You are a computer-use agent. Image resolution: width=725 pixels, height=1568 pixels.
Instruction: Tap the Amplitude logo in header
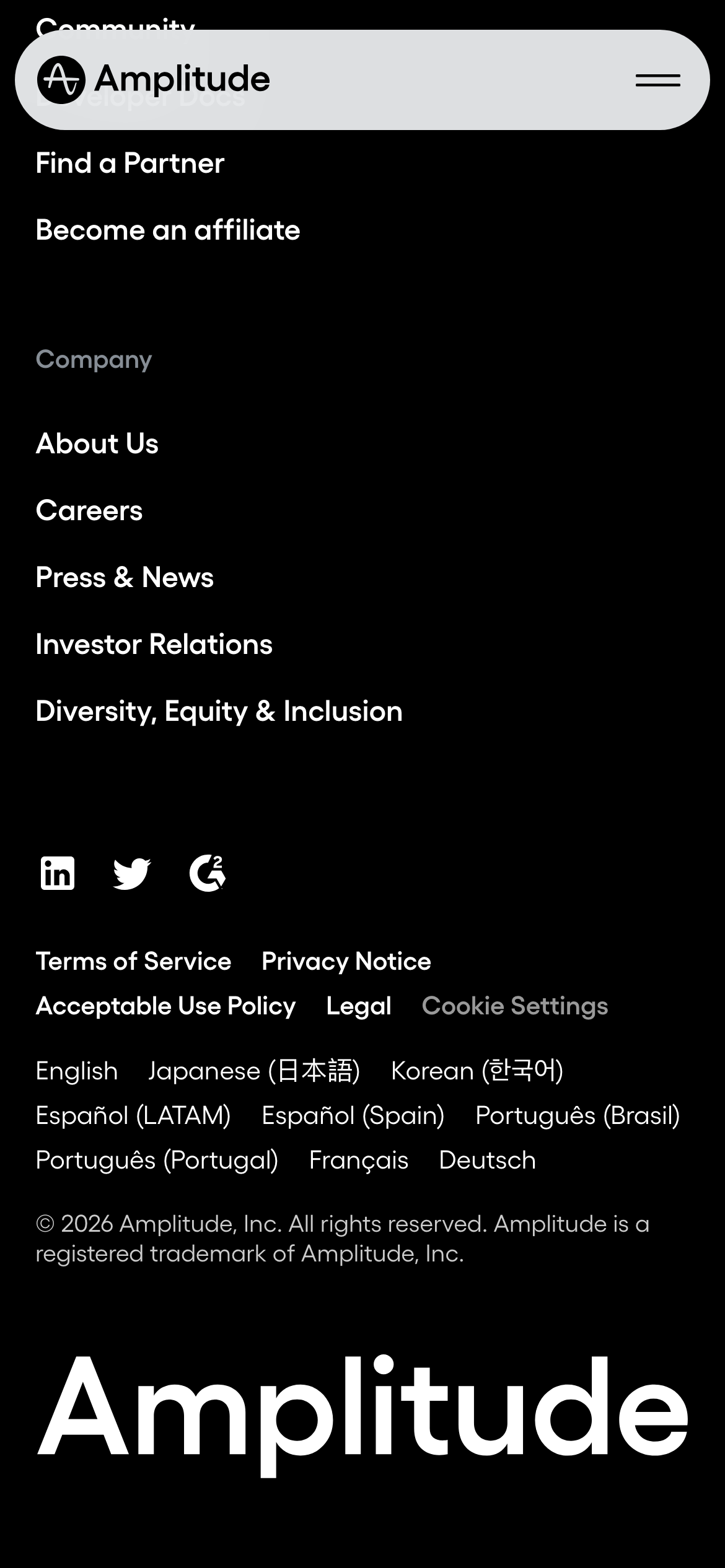click(x=154, y=79)
